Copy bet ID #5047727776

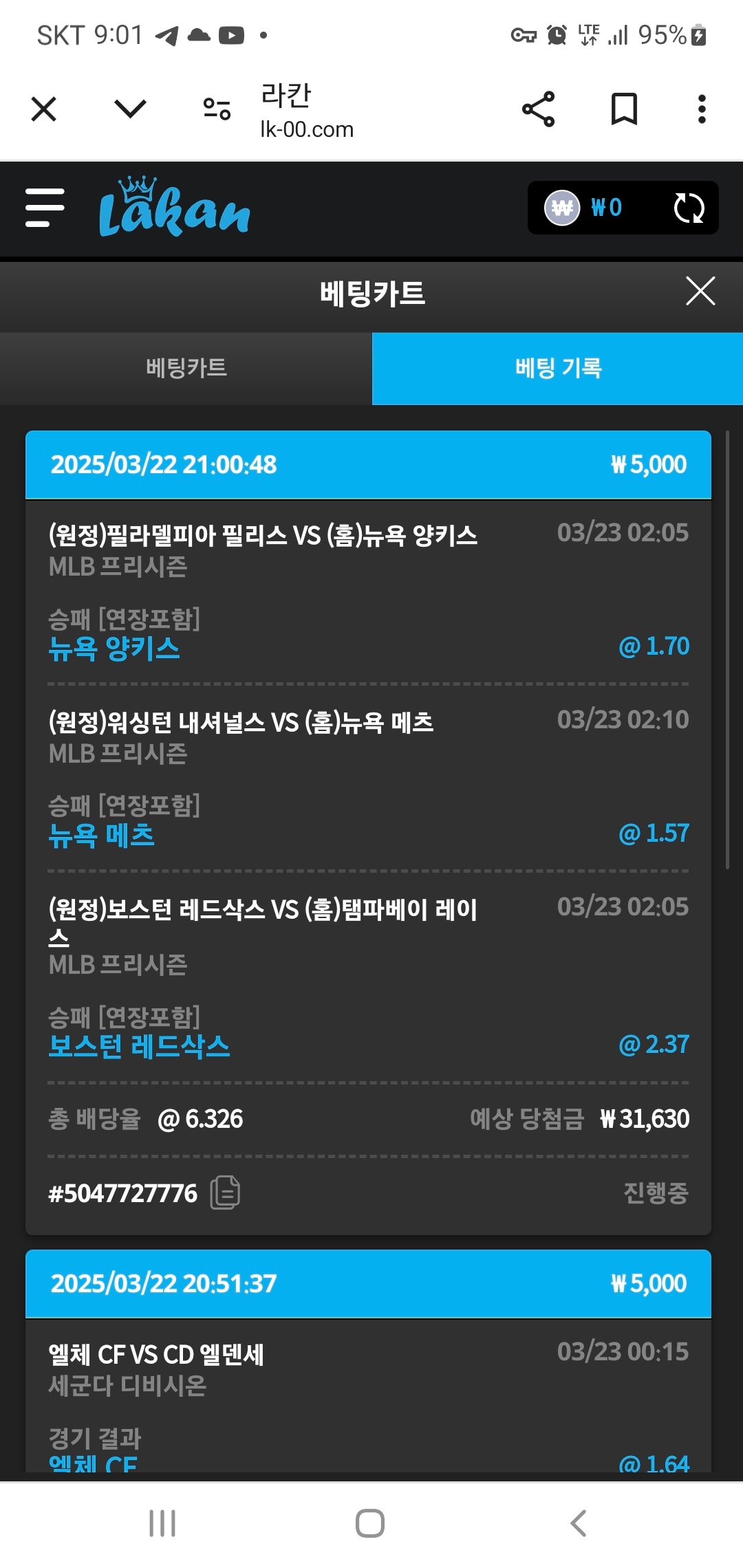point(225,1193)
